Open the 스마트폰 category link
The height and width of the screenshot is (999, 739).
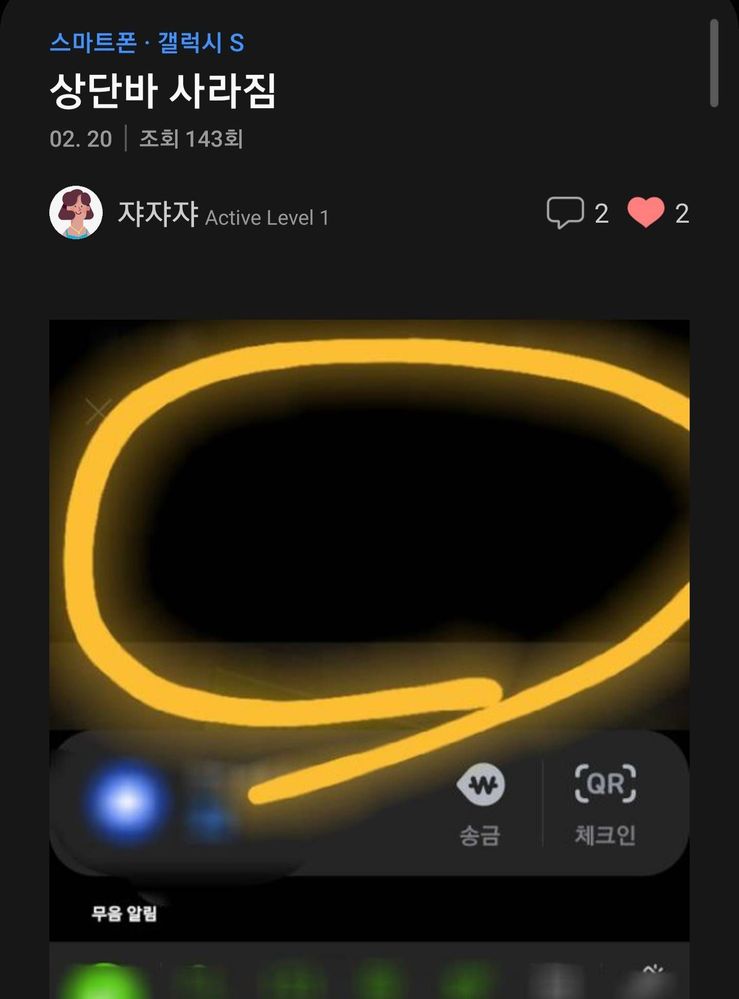pyautogui.click(x=92, y=43)
